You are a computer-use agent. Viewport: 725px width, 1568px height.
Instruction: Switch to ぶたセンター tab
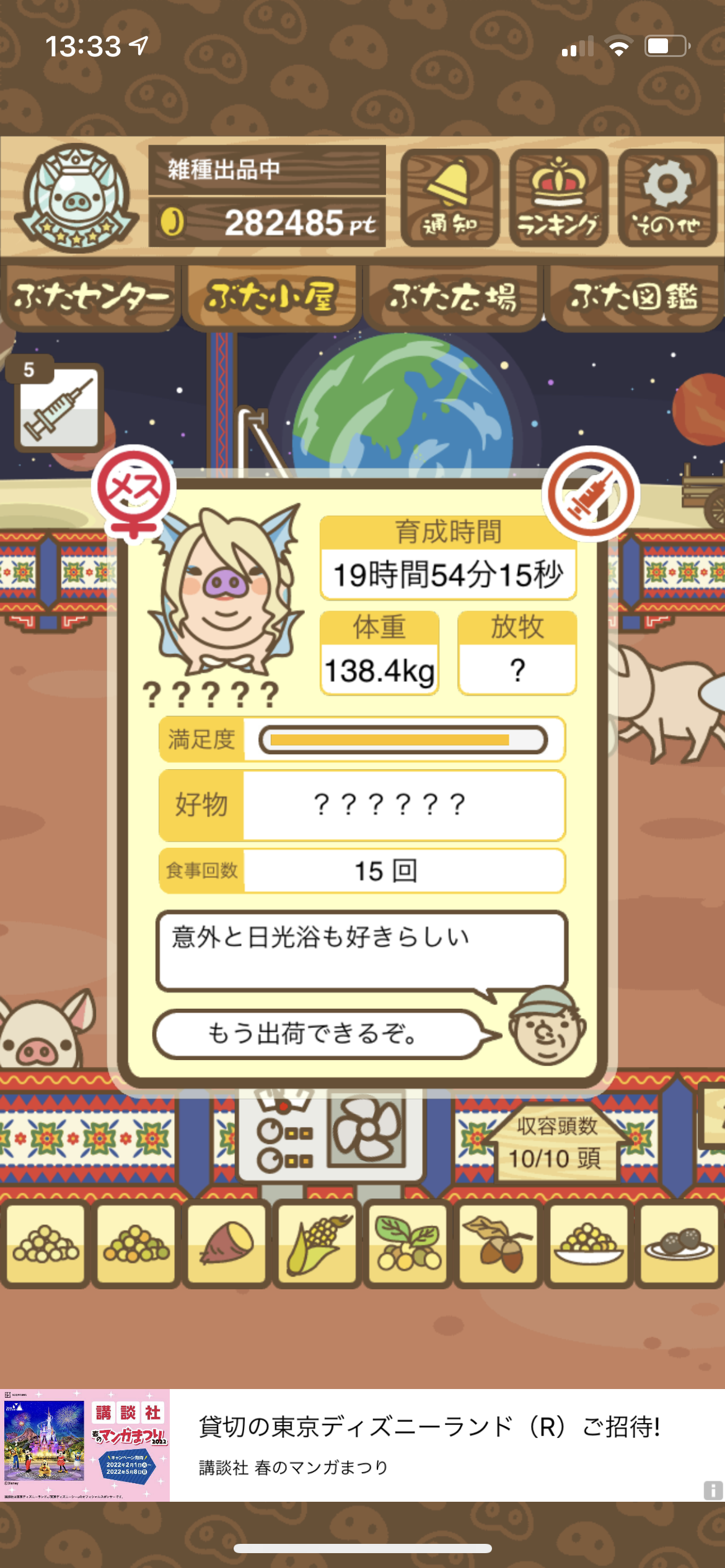pos(90,297)
